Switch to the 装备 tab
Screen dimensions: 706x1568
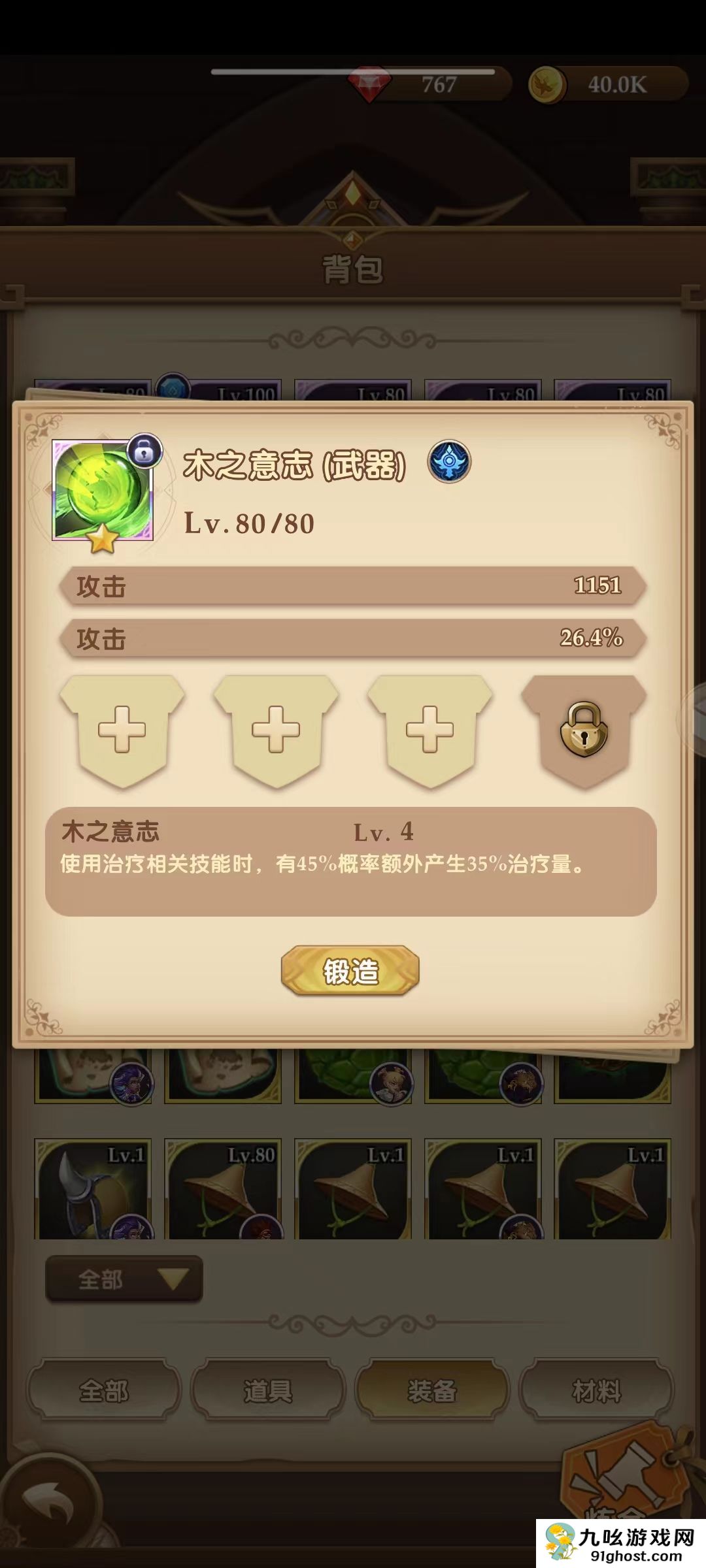[x=431, y=1390]
